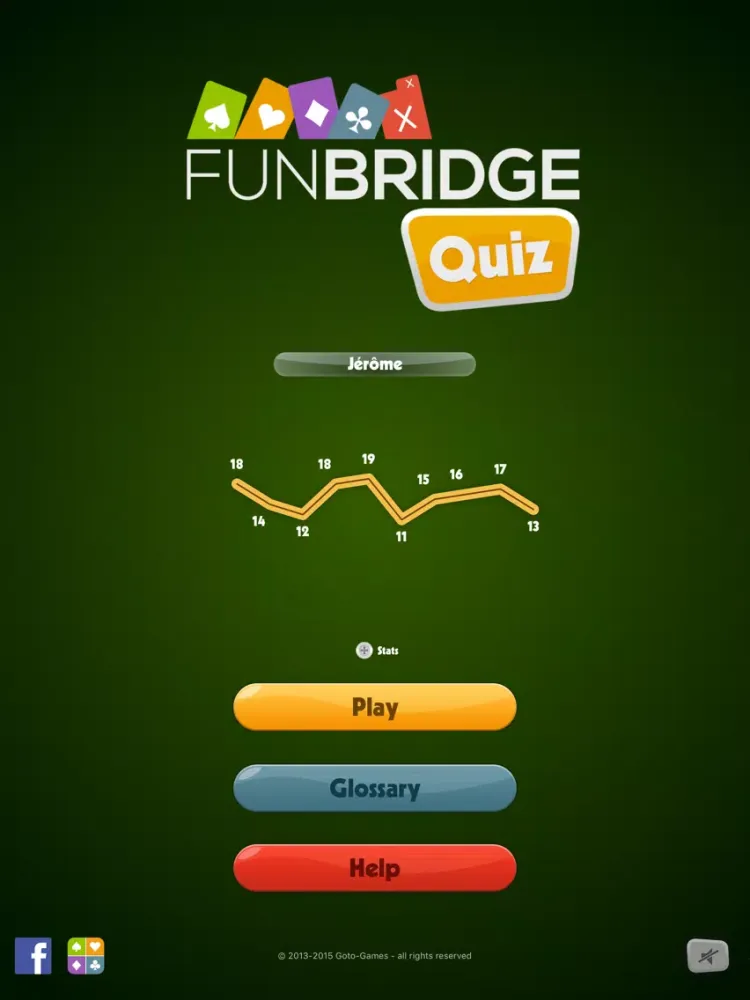
Task: Open the Glossary
Action: 375,788
